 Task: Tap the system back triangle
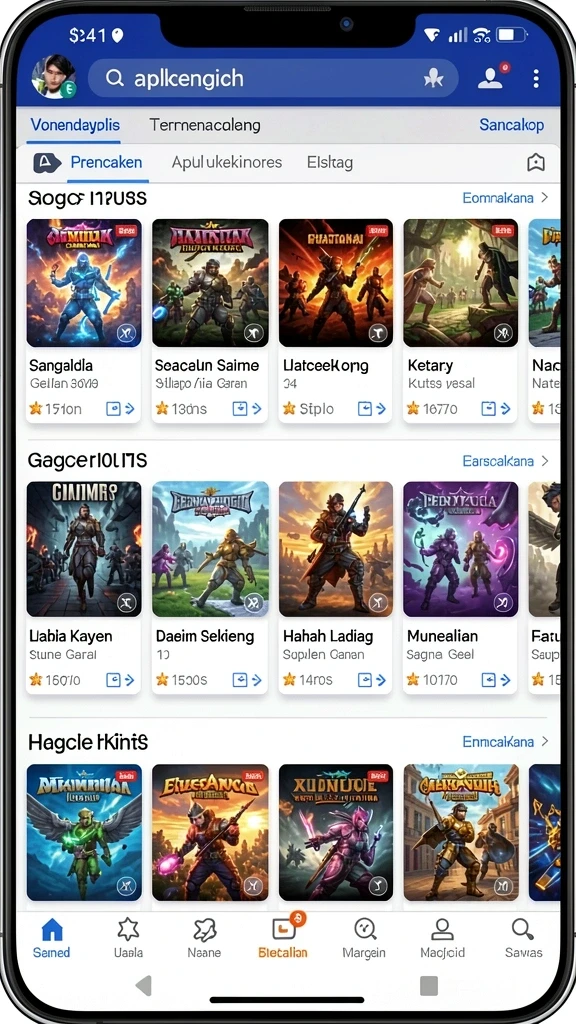[144, 985]
